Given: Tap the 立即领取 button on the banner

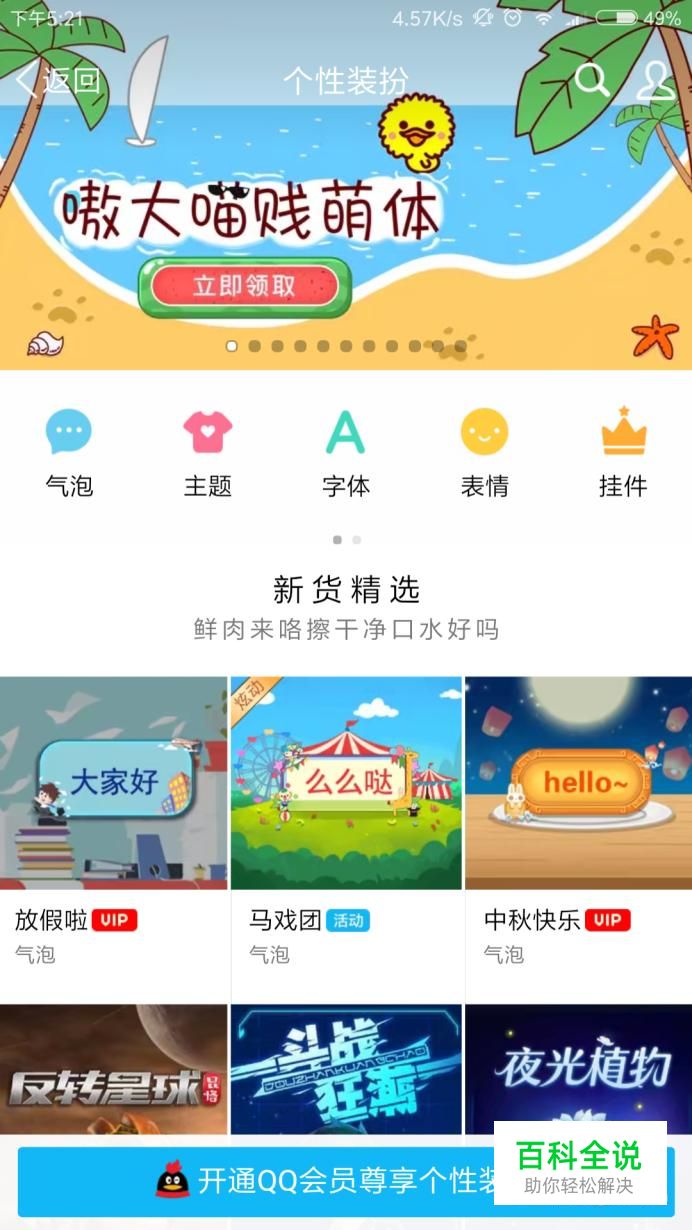Looking at the screenshot, I should click(x=245, y=287).
